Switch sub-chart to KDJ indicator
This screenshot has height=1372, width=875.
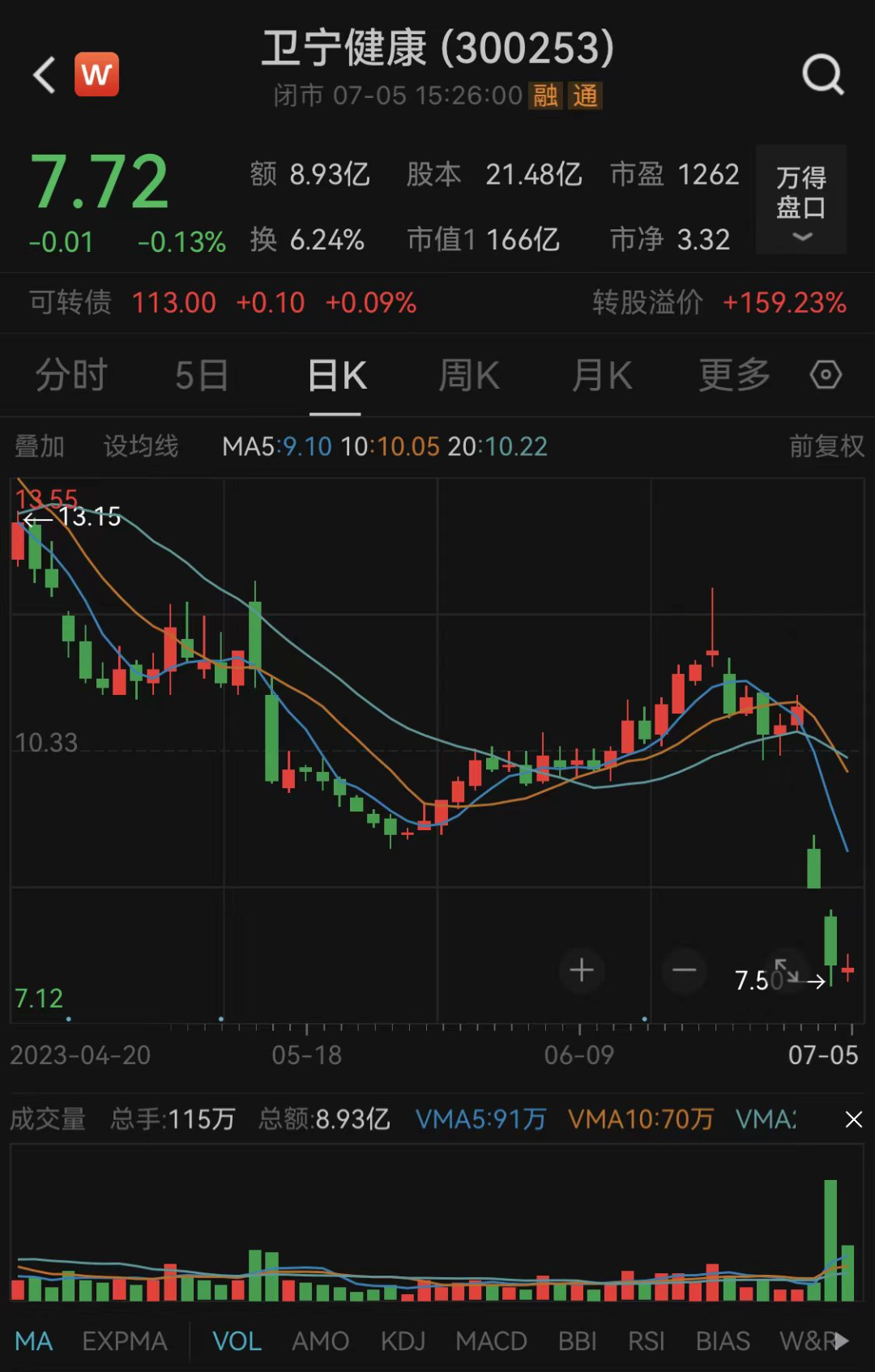pos(403,1341)
